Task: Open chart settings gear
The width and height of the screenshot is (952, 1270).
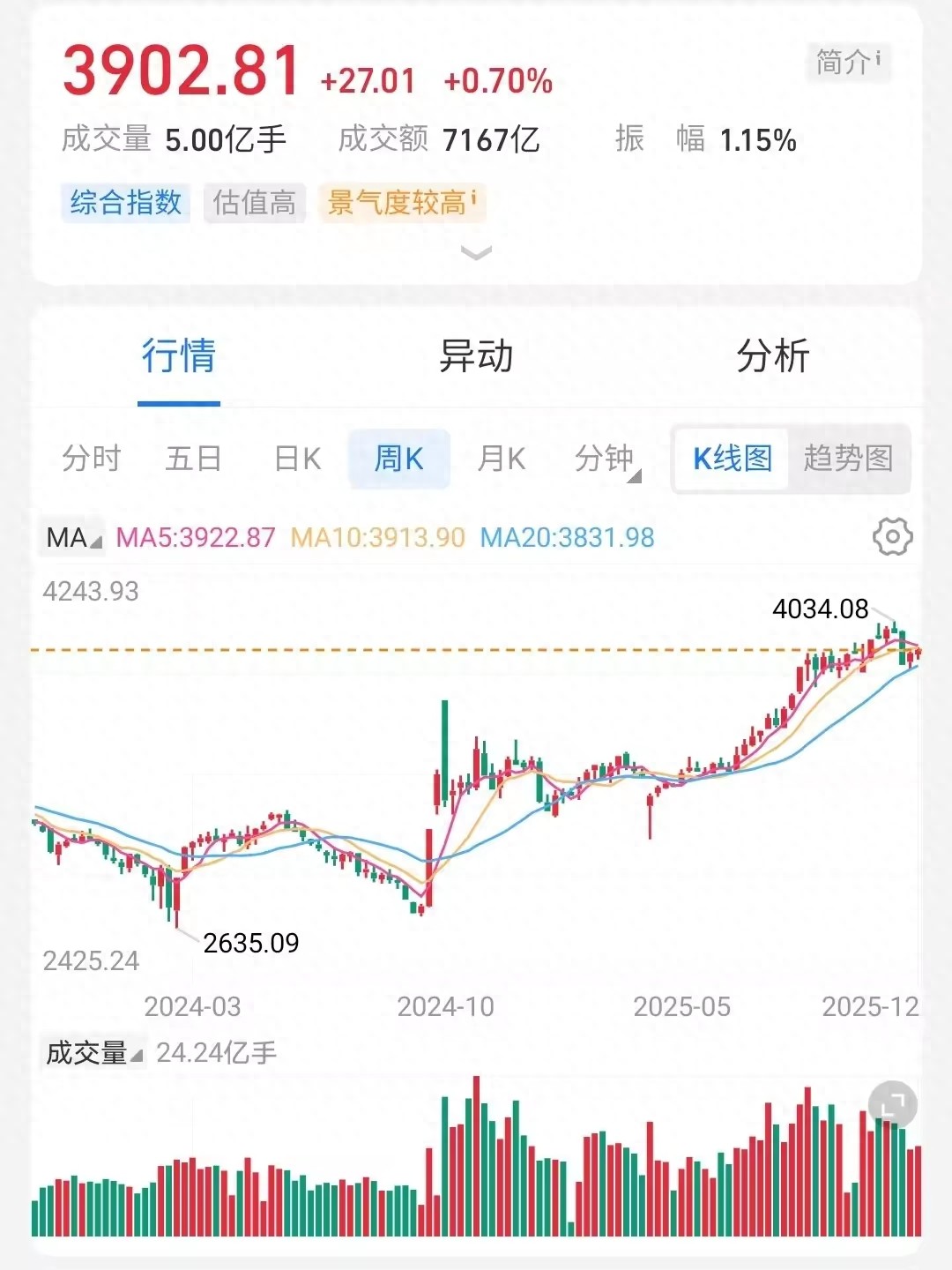Action: click(892, 537)
